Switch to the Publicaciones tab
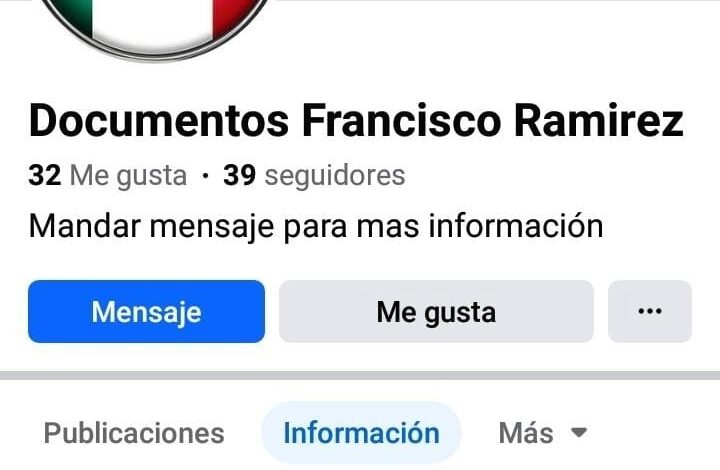Screen dimensions: 720x470 pyautogui.click(x=134, y=433)
